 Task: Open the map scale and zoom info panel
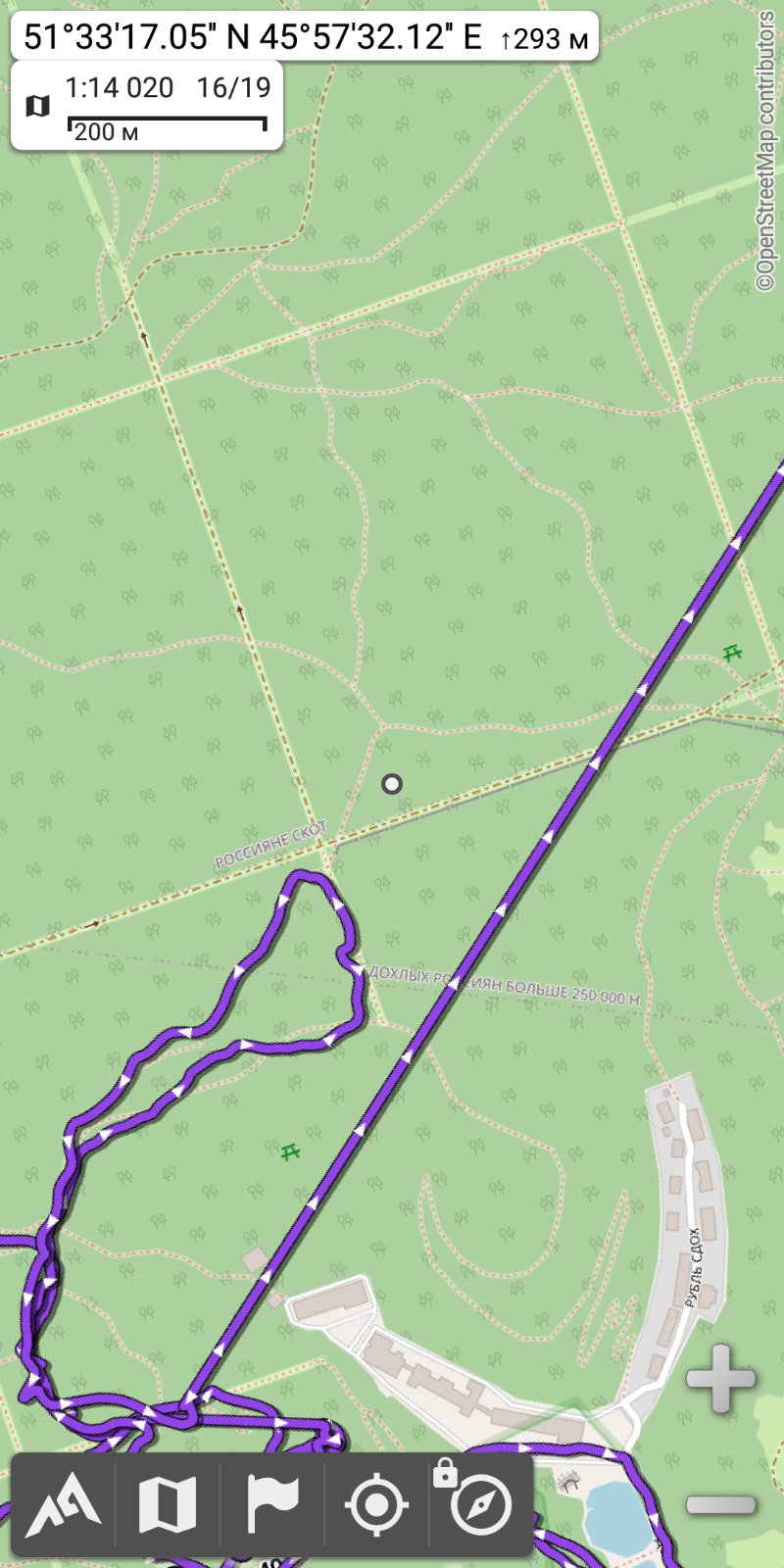[147, 106]
